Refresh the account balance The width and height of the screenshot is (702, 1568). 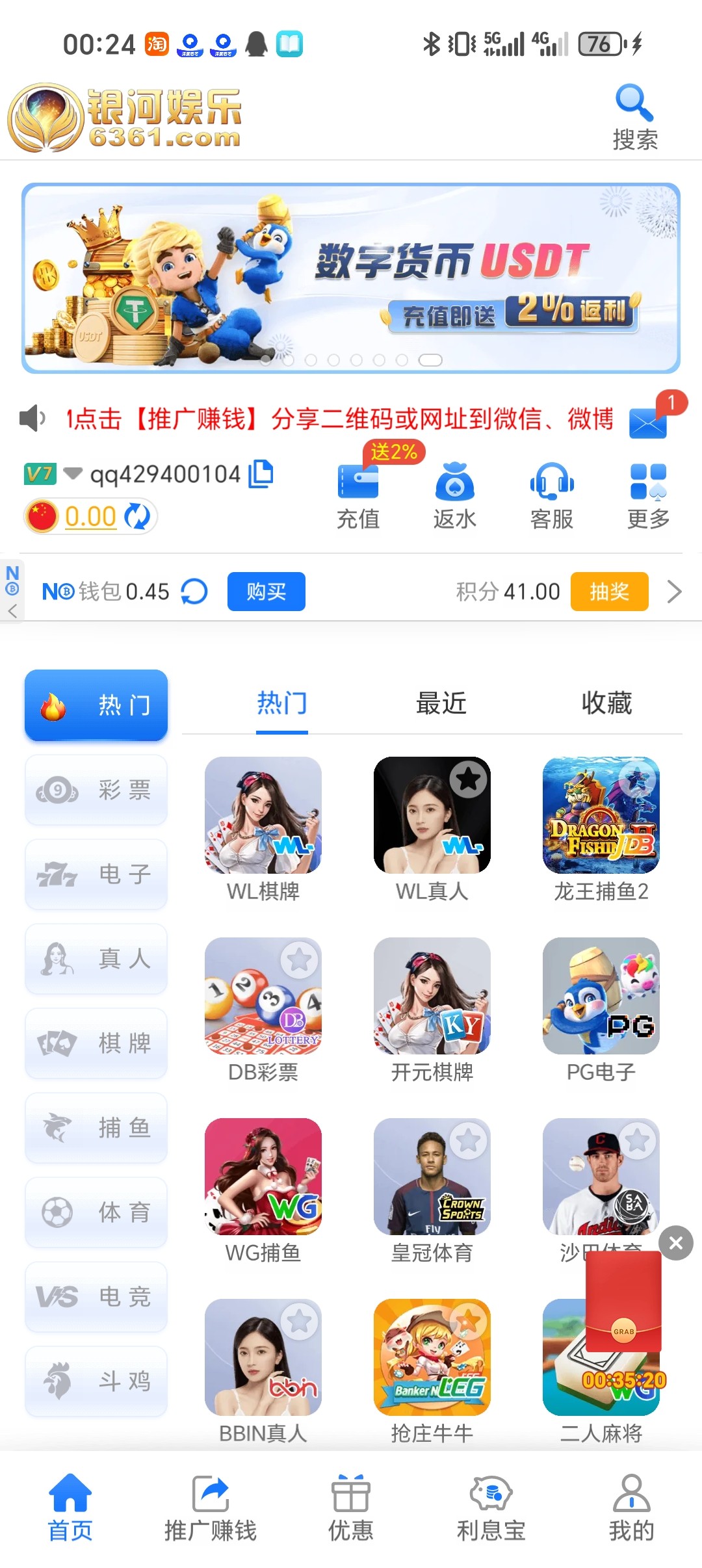click(137, 517)
